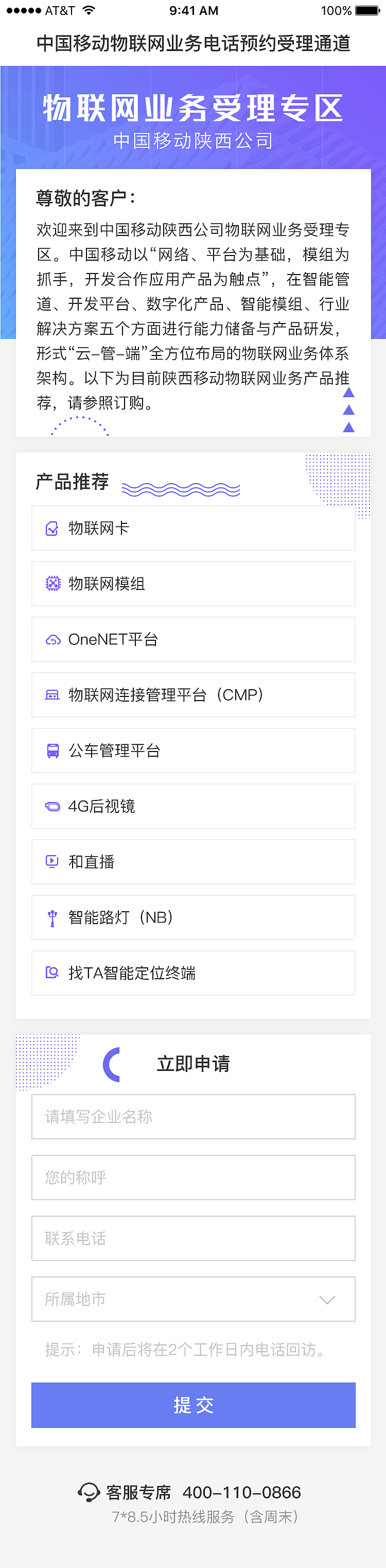The height and width of the screenshot is (1568, 386).
Task: Open 找TA智能定位终端 product
Action: click(x=194, y=973)
